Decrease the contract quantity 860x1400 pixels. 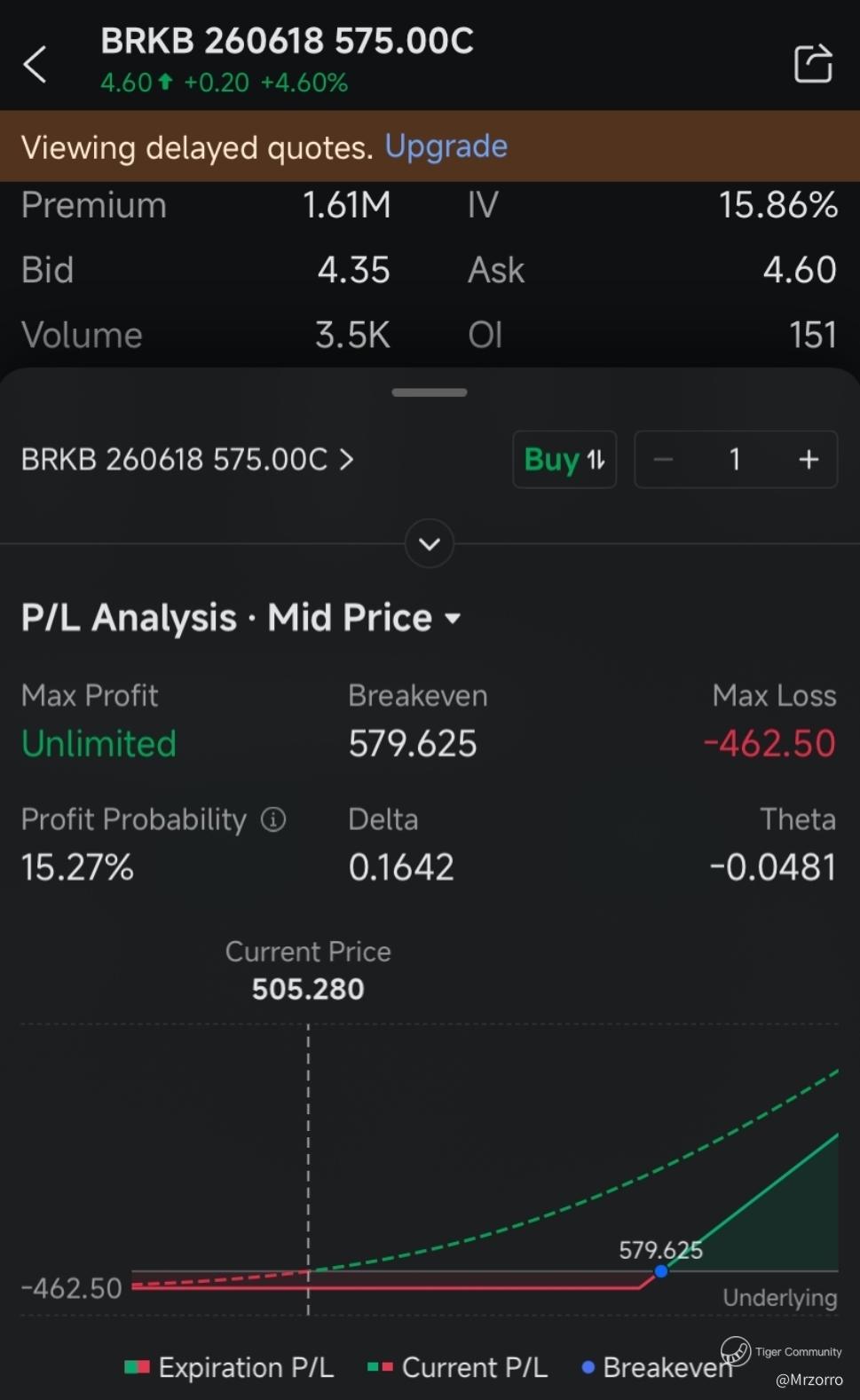(663, 459)
